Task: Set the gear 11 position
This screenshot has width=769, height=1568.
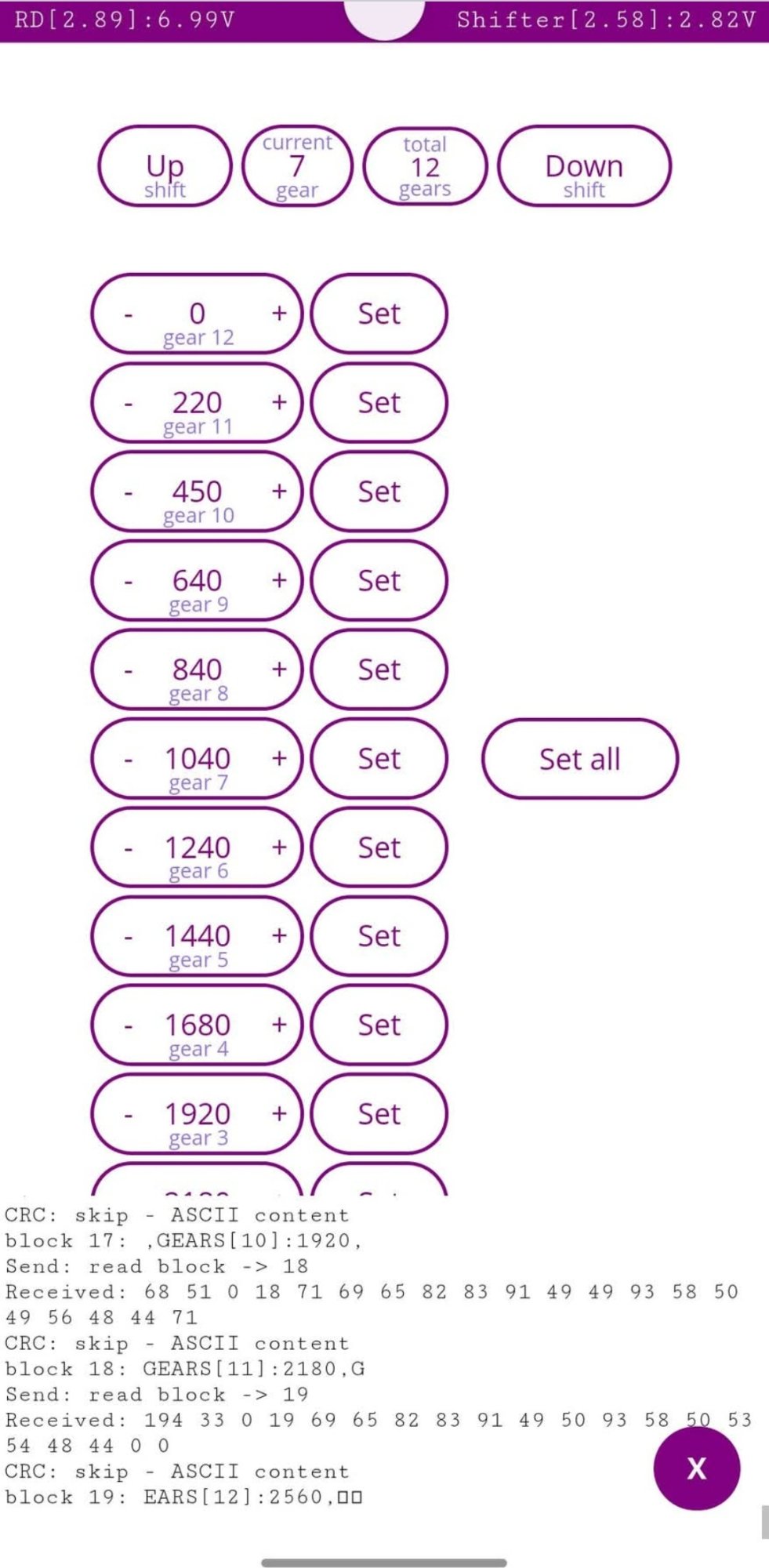Action: tap(379, 403)
